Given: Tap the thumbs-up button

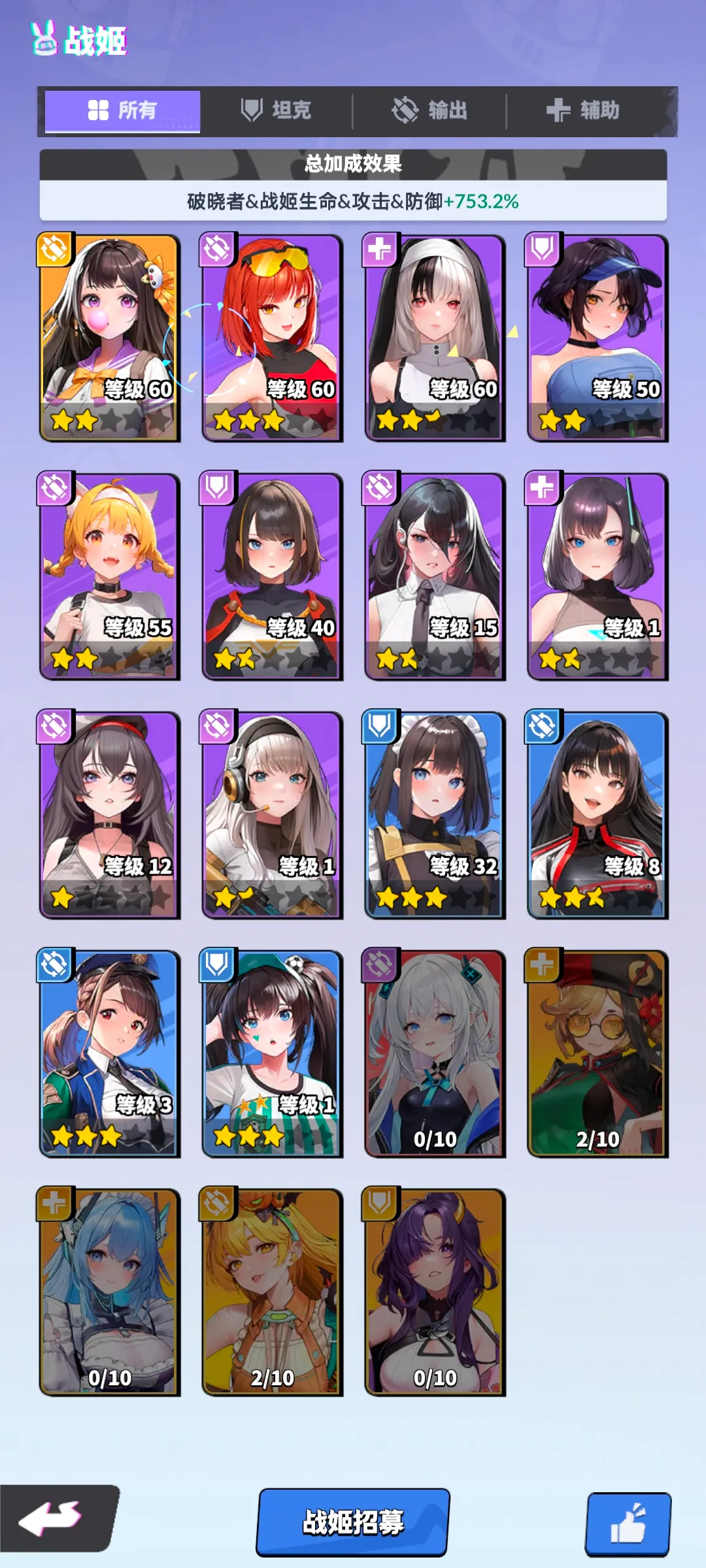Looking at the screenshot, I should pos(628,1524).
